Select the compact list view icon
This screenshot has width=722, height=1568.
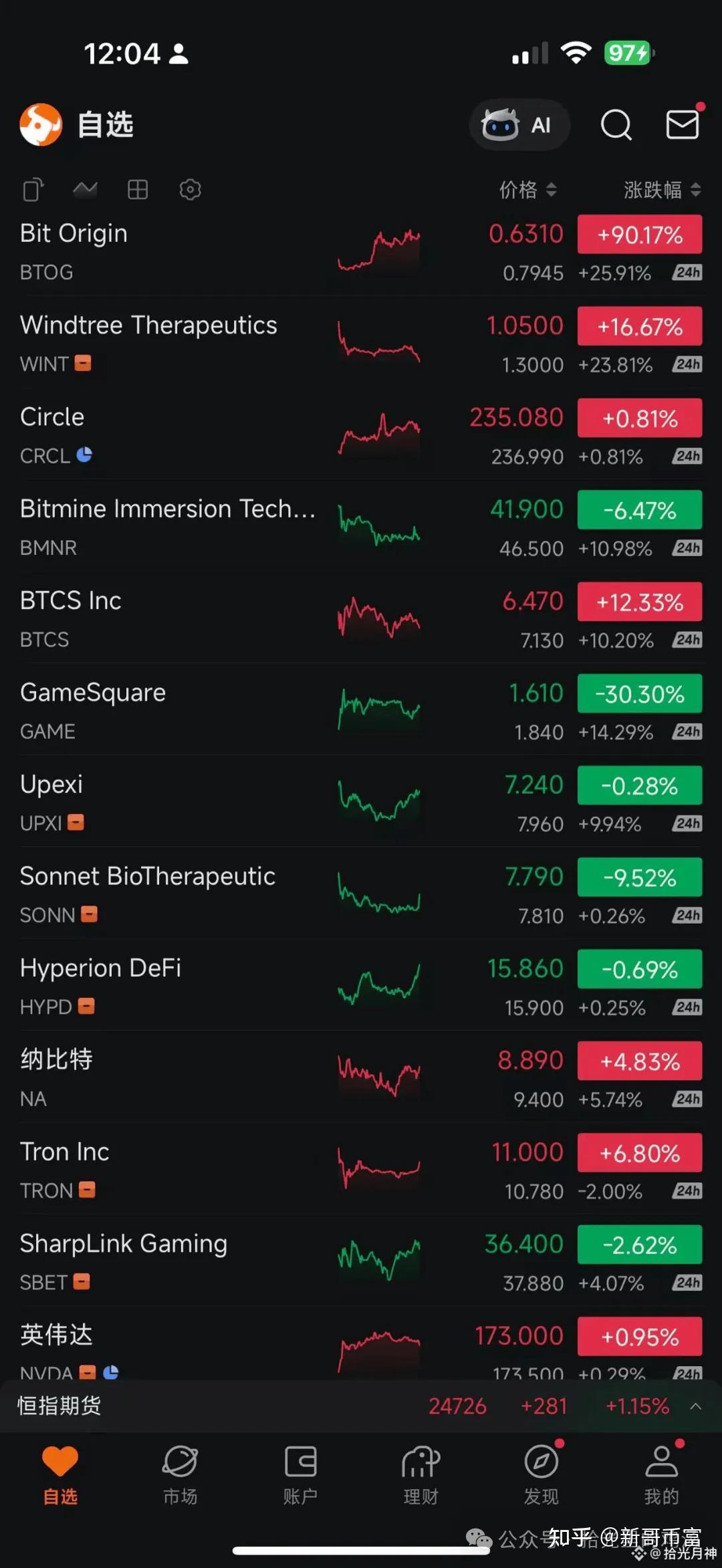[x=32, y=189]
